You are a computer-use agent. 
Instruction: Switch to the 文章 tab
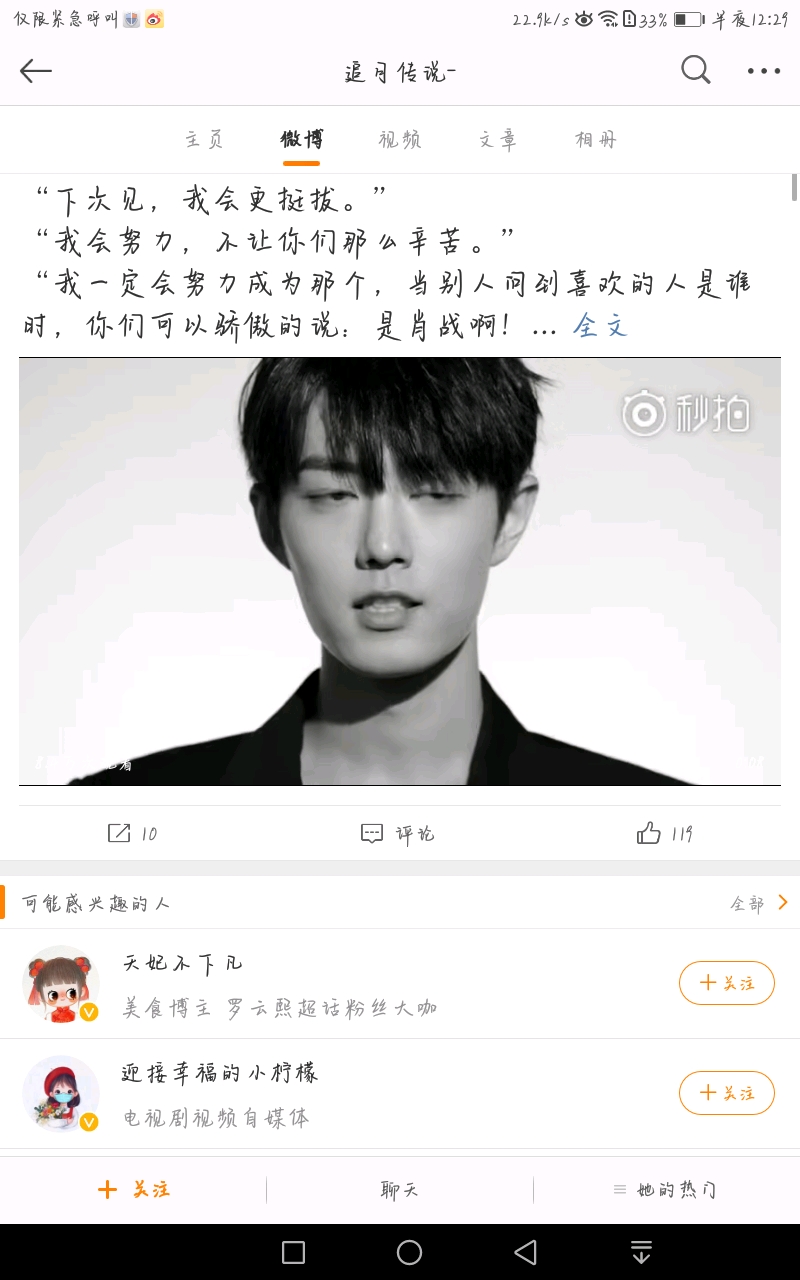497,140
